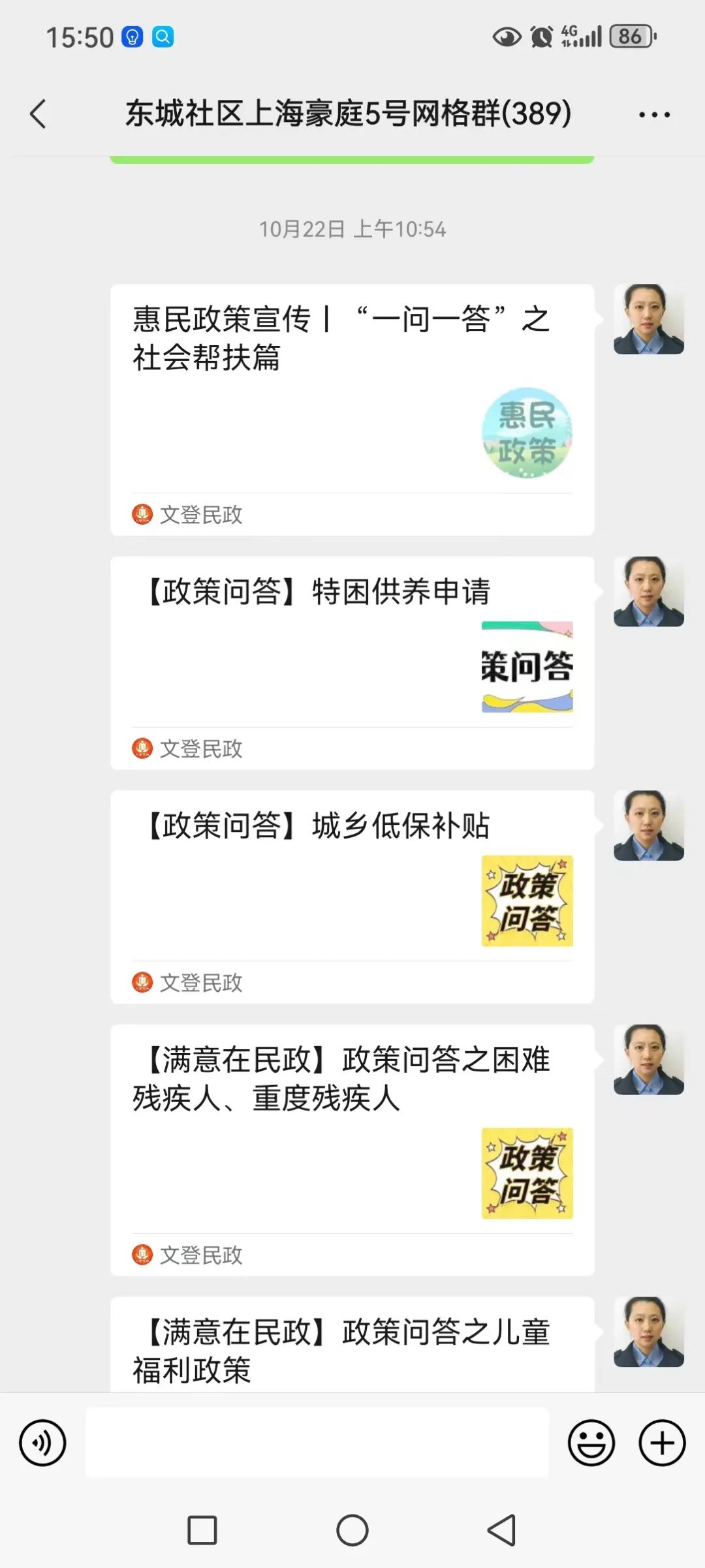
Task: Focus the message text field
Action: (x=317, y=1443)
